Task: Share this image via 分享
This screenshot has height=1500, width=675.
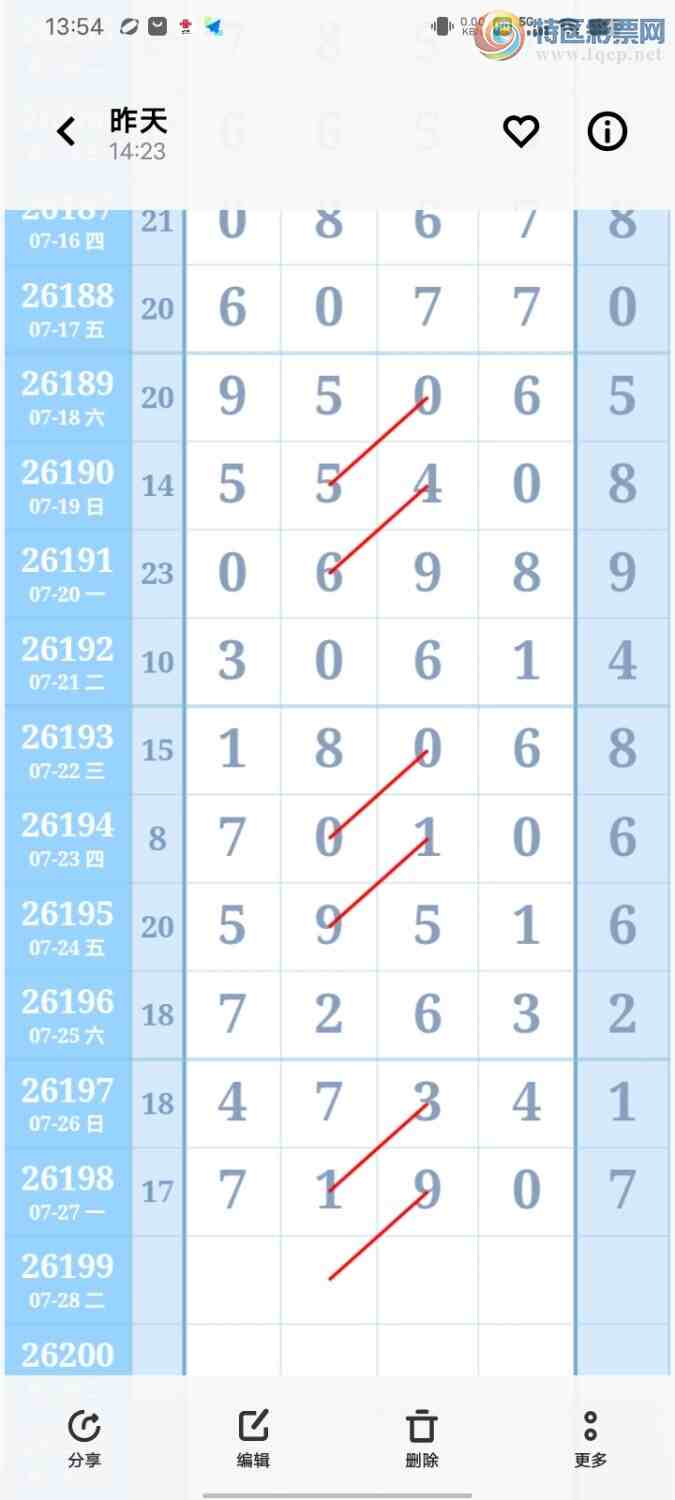Action: pos(84,1438)
